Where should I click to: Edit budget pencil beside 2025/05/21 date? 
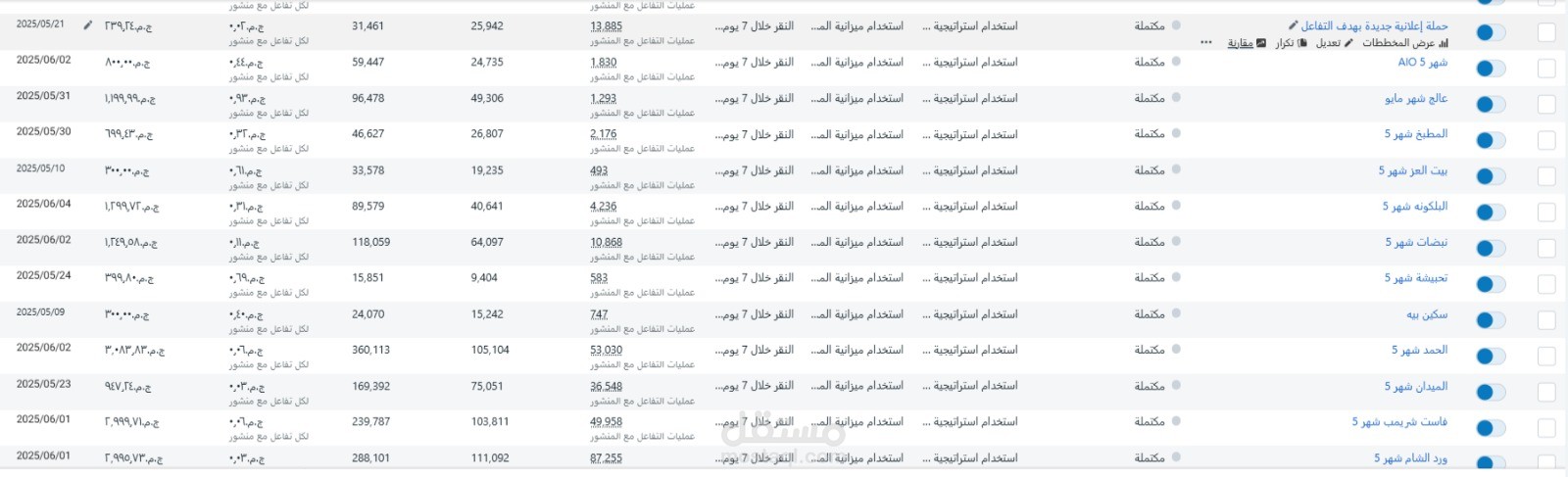[x=88, y=25]
